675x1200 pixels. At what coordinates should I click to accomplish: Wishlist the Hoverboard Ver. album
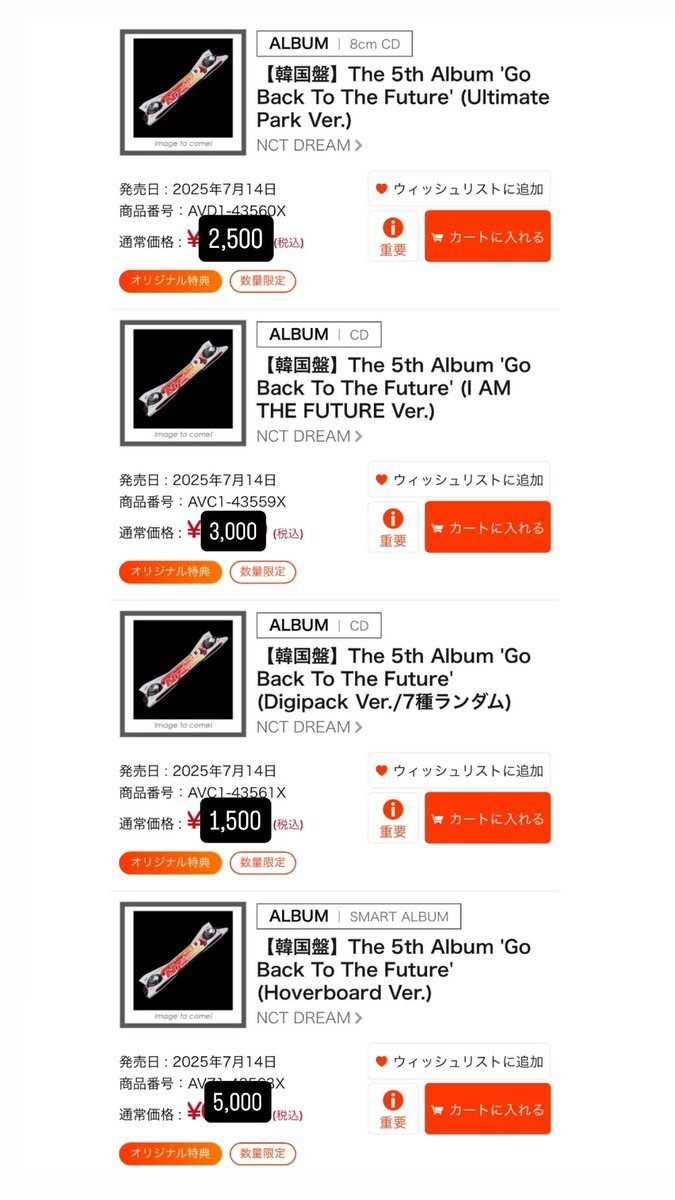pyautogui.click(x=459, y=1061)
